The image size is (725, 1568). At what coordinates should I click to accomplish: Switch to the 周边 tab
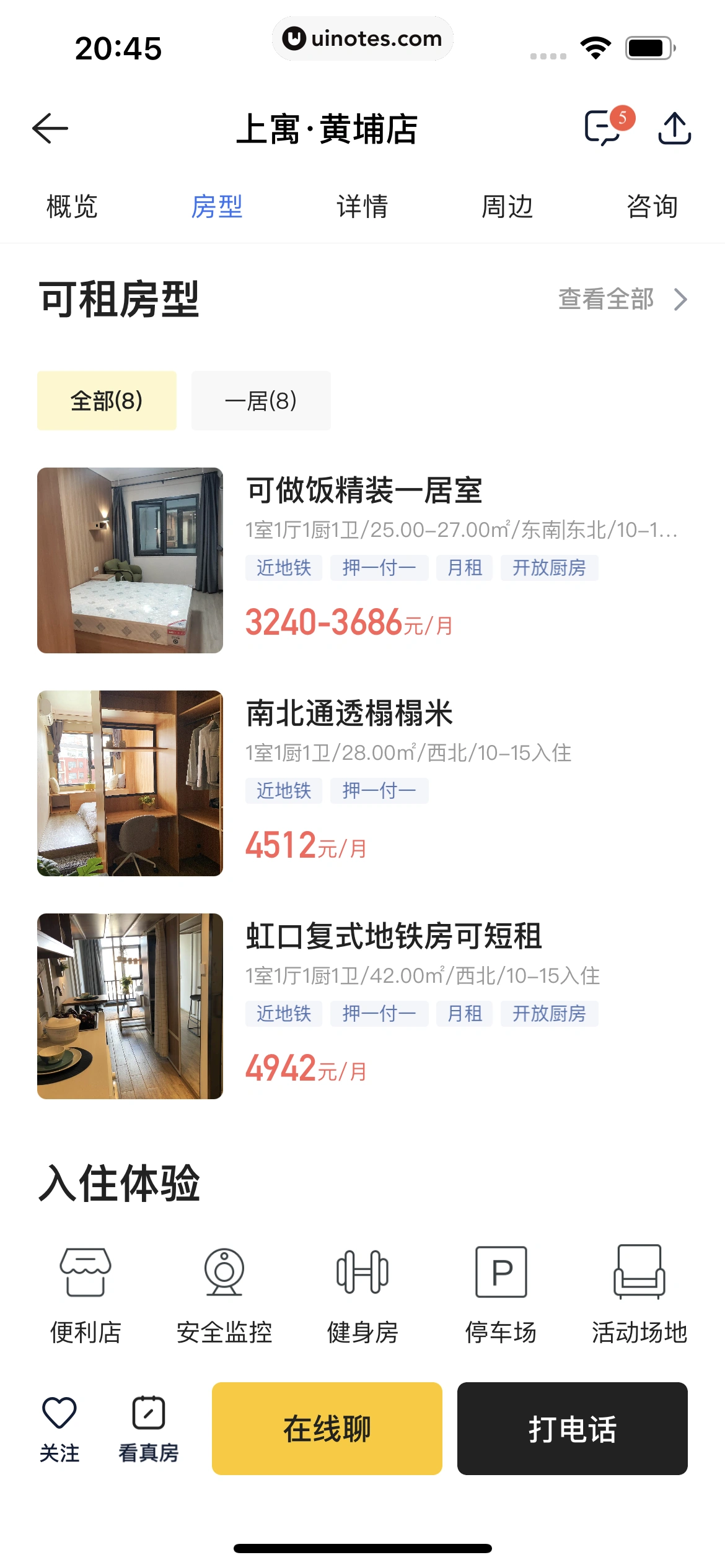click(x=507, y=207)
